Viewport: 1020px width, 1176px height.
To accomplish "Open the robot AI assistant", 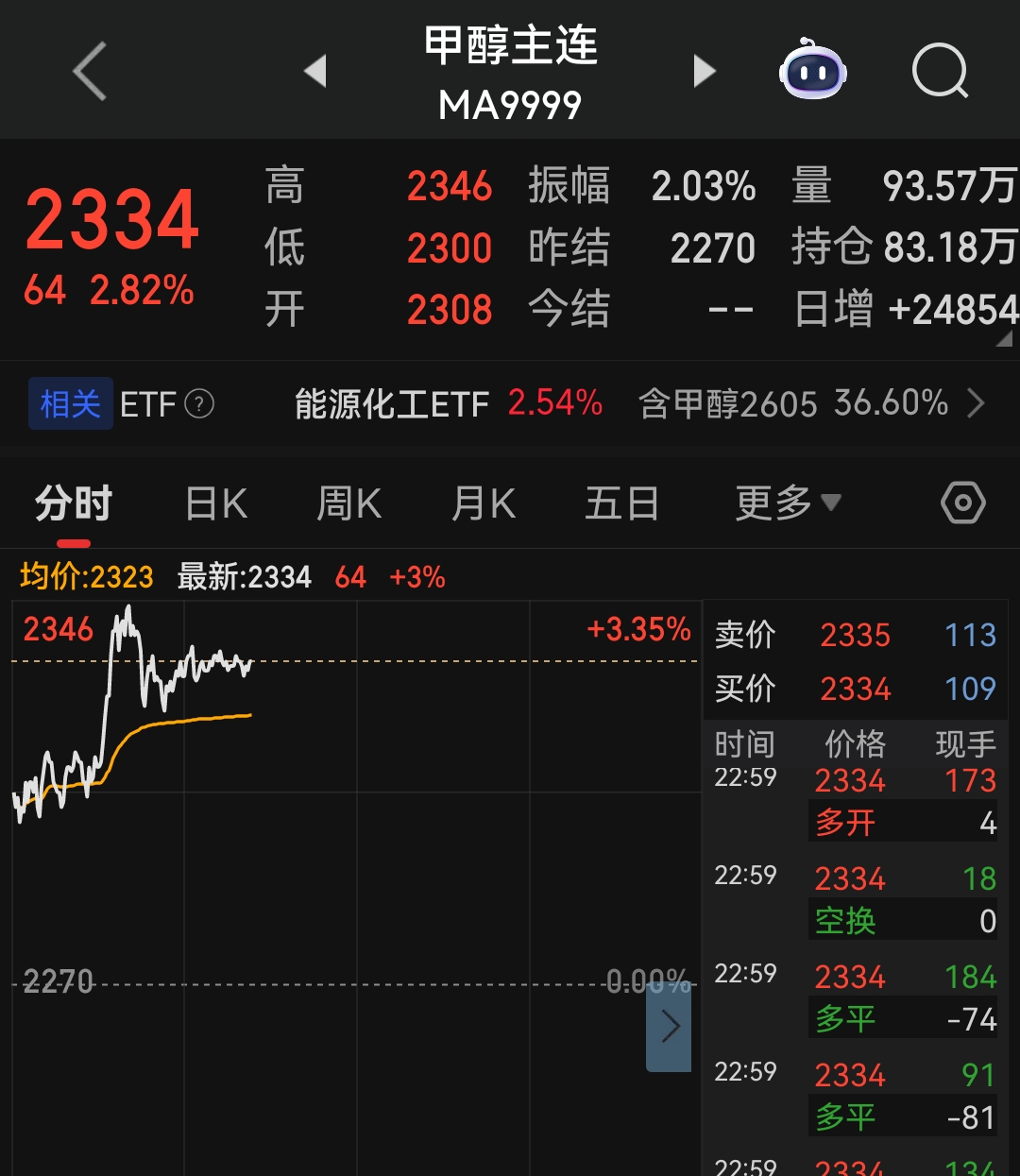I will pos(812,70).
